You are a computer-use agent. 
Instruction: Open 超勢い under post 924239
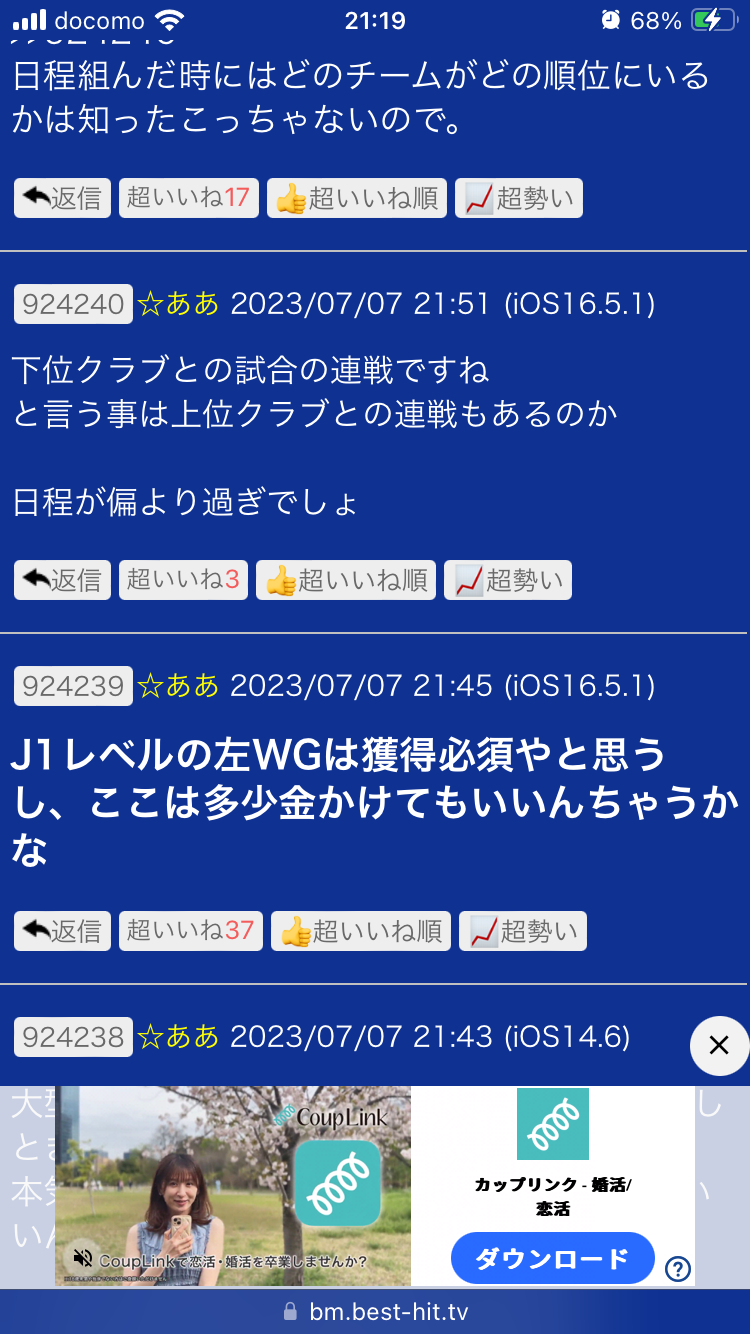pyautogui.click(x=523, y=931)
